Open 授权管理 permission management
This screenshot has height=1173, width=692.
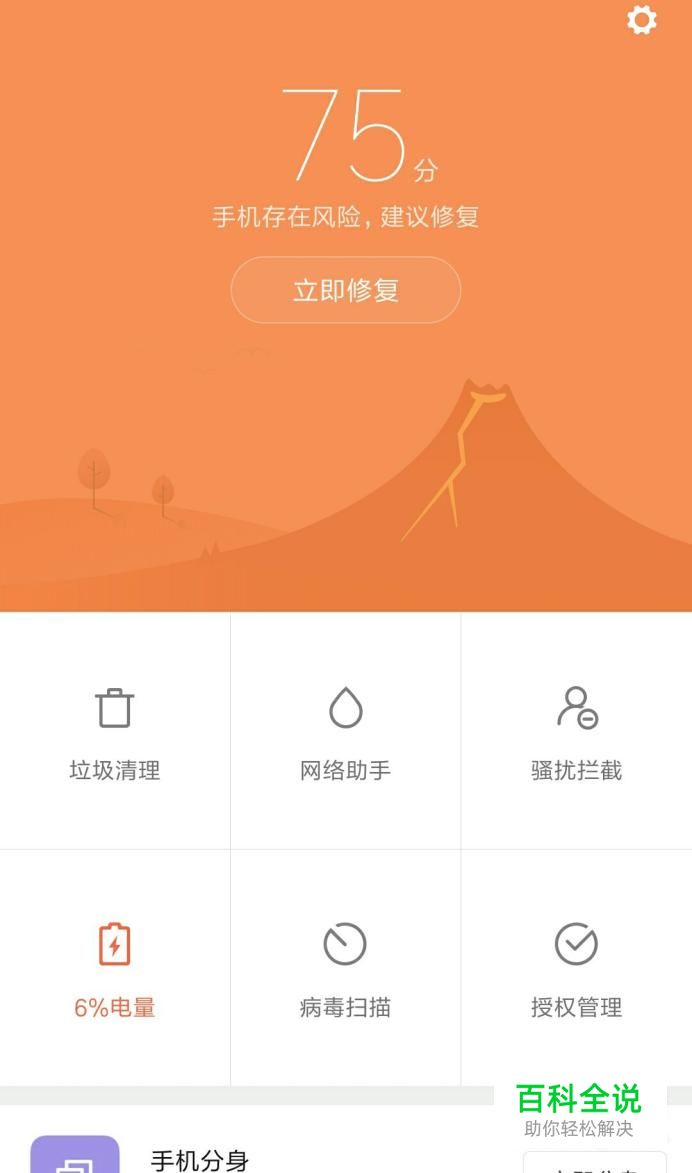(576, 968)
